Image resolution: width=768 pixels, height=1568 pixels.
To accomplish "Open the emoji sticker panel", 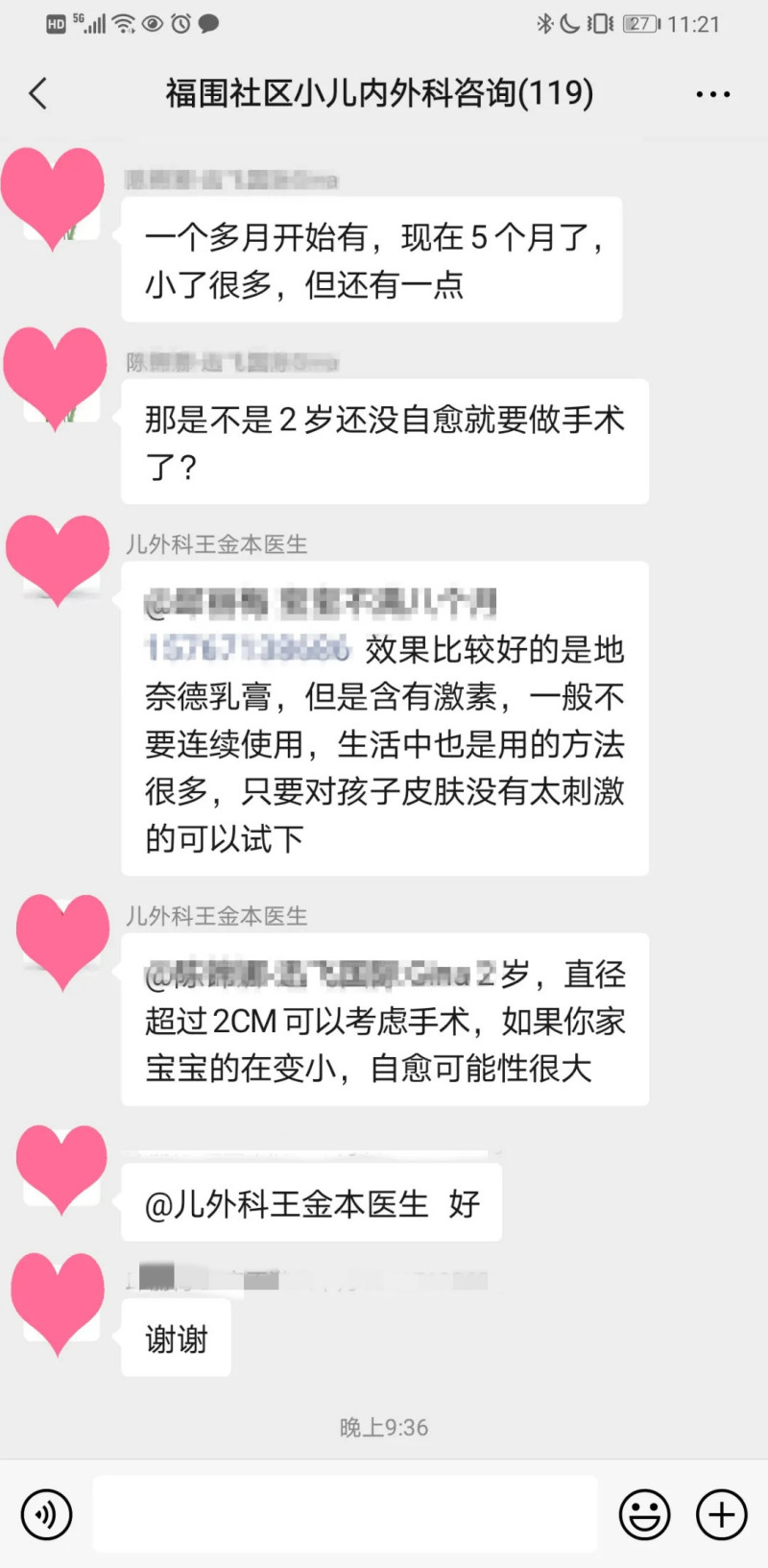I will [644, 1514].
